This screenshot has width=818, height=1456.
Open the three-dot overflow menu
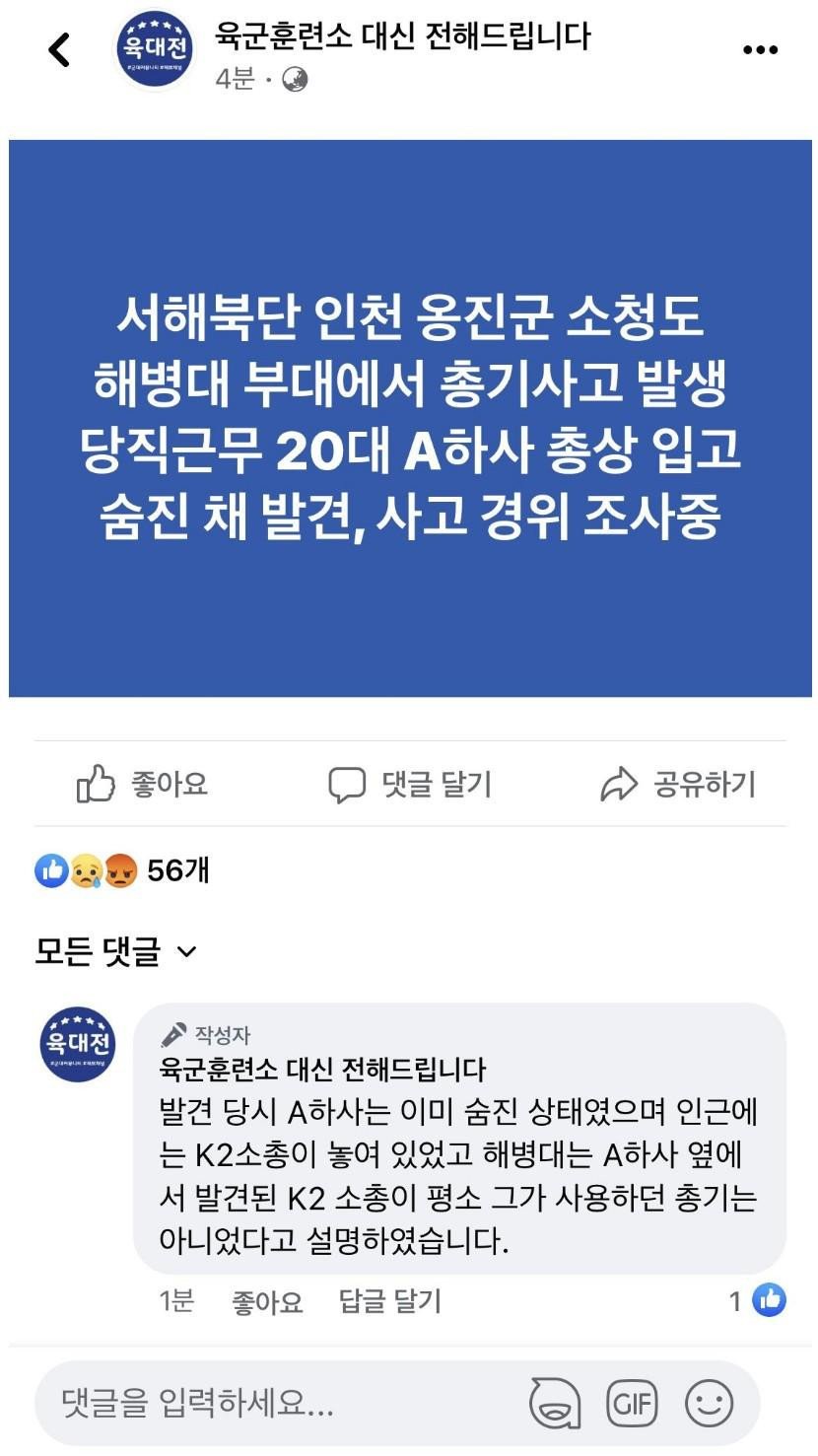tap(760, 50)
